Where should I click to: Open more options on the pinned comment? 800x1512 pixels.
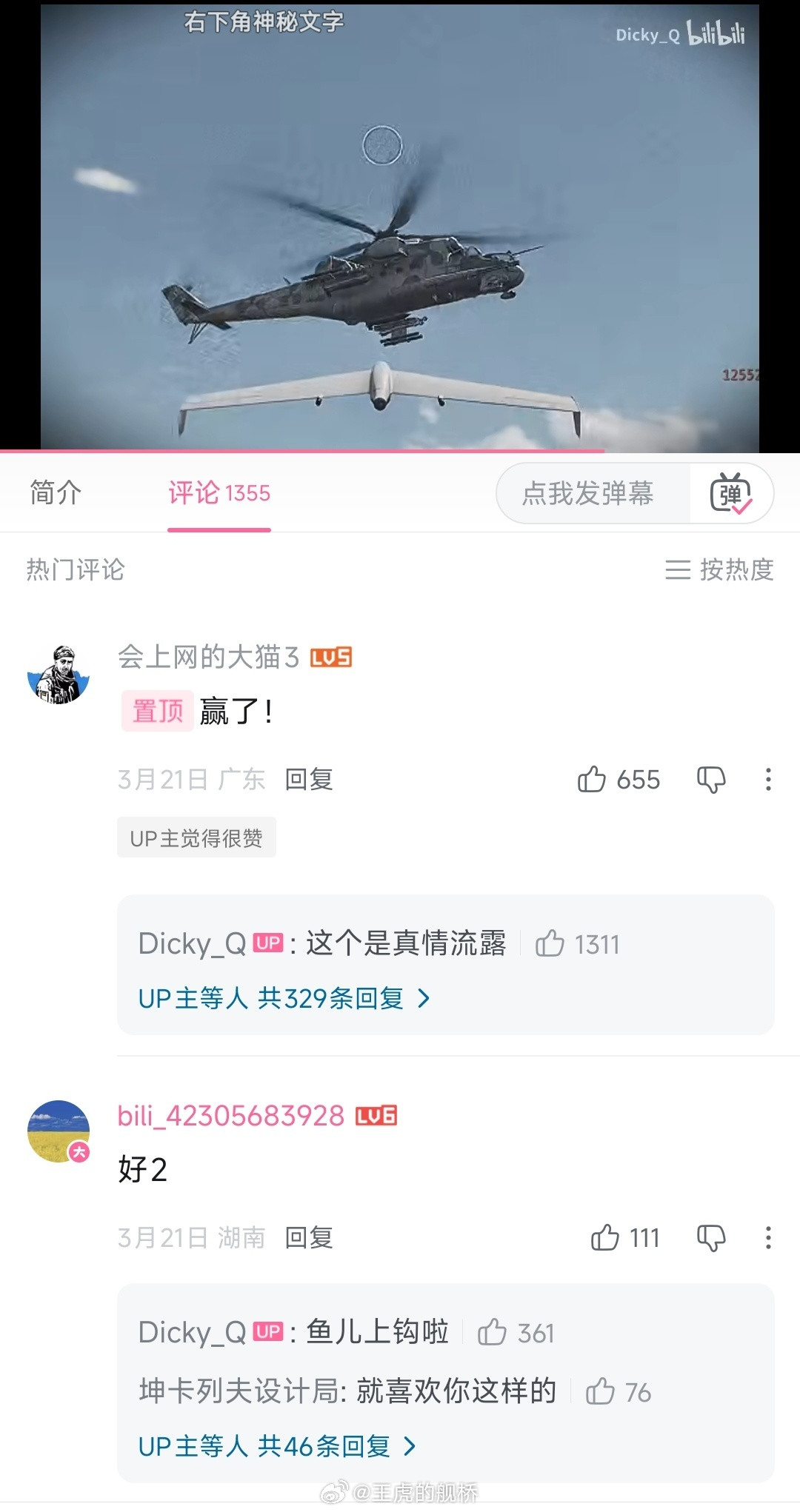[x=768, y=779]
